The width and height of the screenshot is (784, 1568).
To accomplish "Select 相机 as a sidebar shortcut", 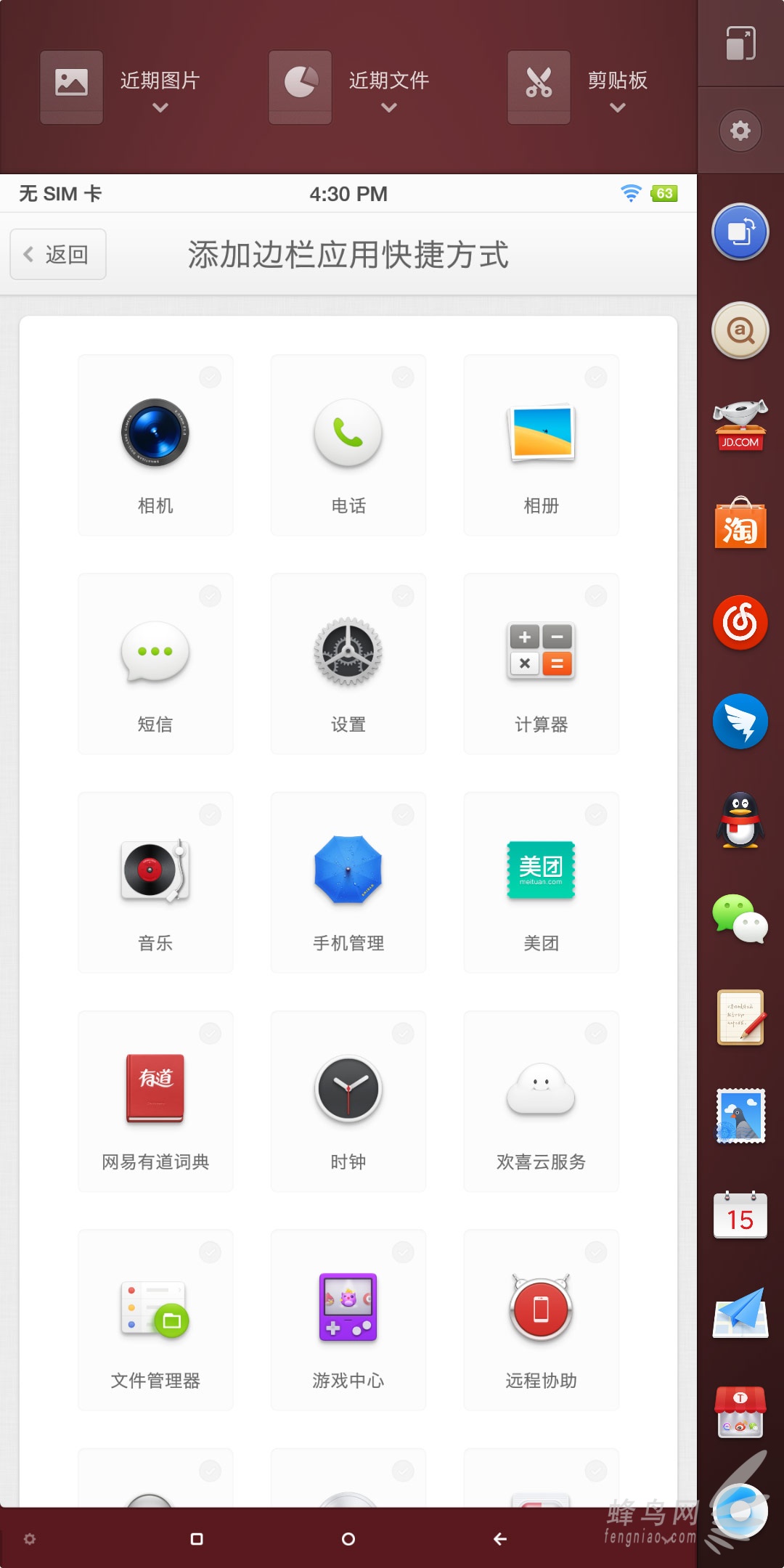I will point(155,445).
